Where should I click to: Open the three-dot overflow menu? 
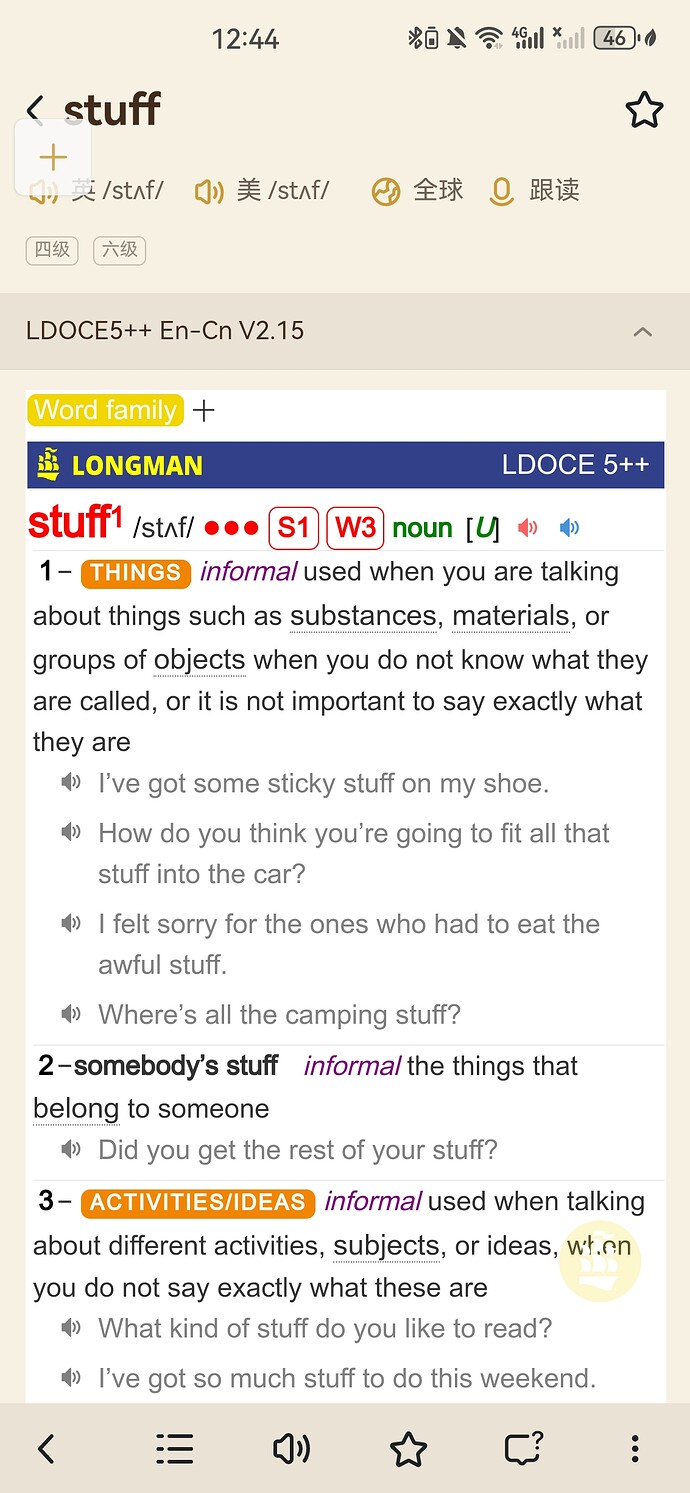click(635, 1449)
